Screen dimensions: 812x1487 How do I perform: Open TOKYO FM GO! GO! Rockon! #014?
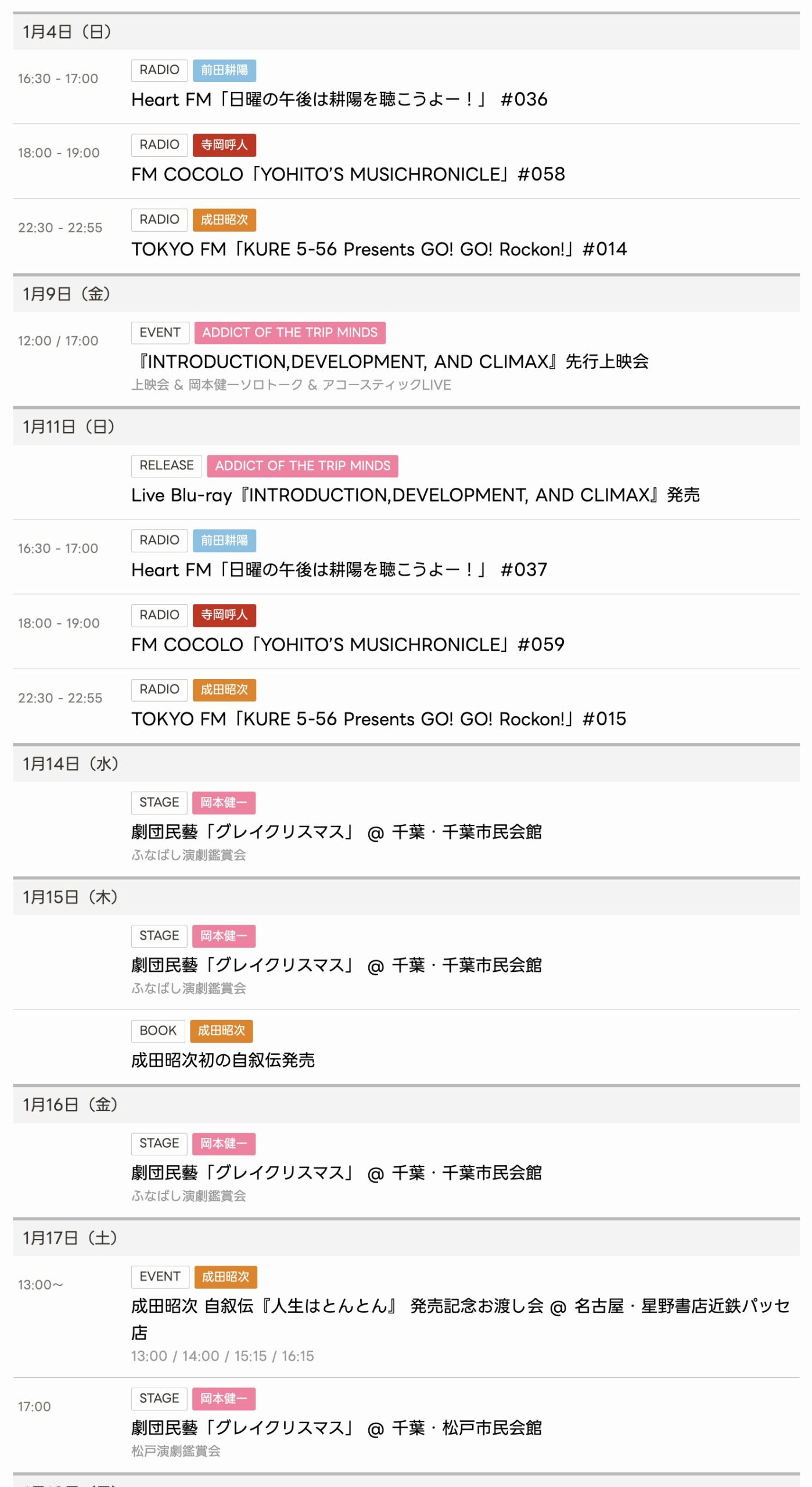pos(379,249)
